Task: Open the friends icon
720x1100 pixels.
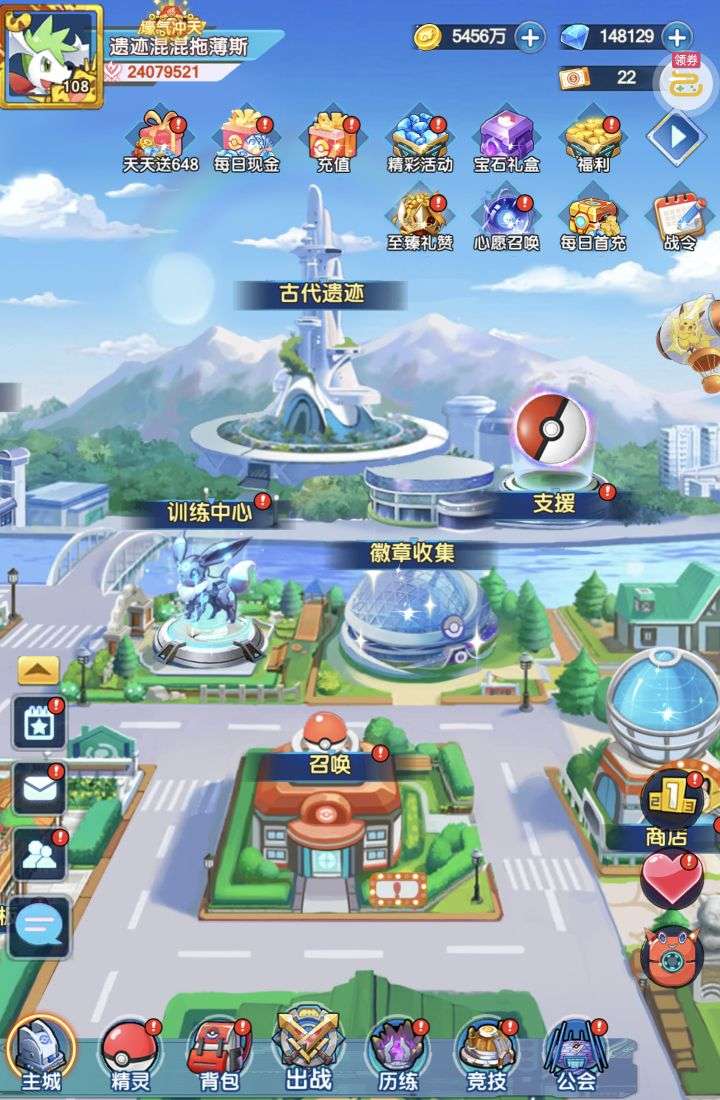Action: 40,855
